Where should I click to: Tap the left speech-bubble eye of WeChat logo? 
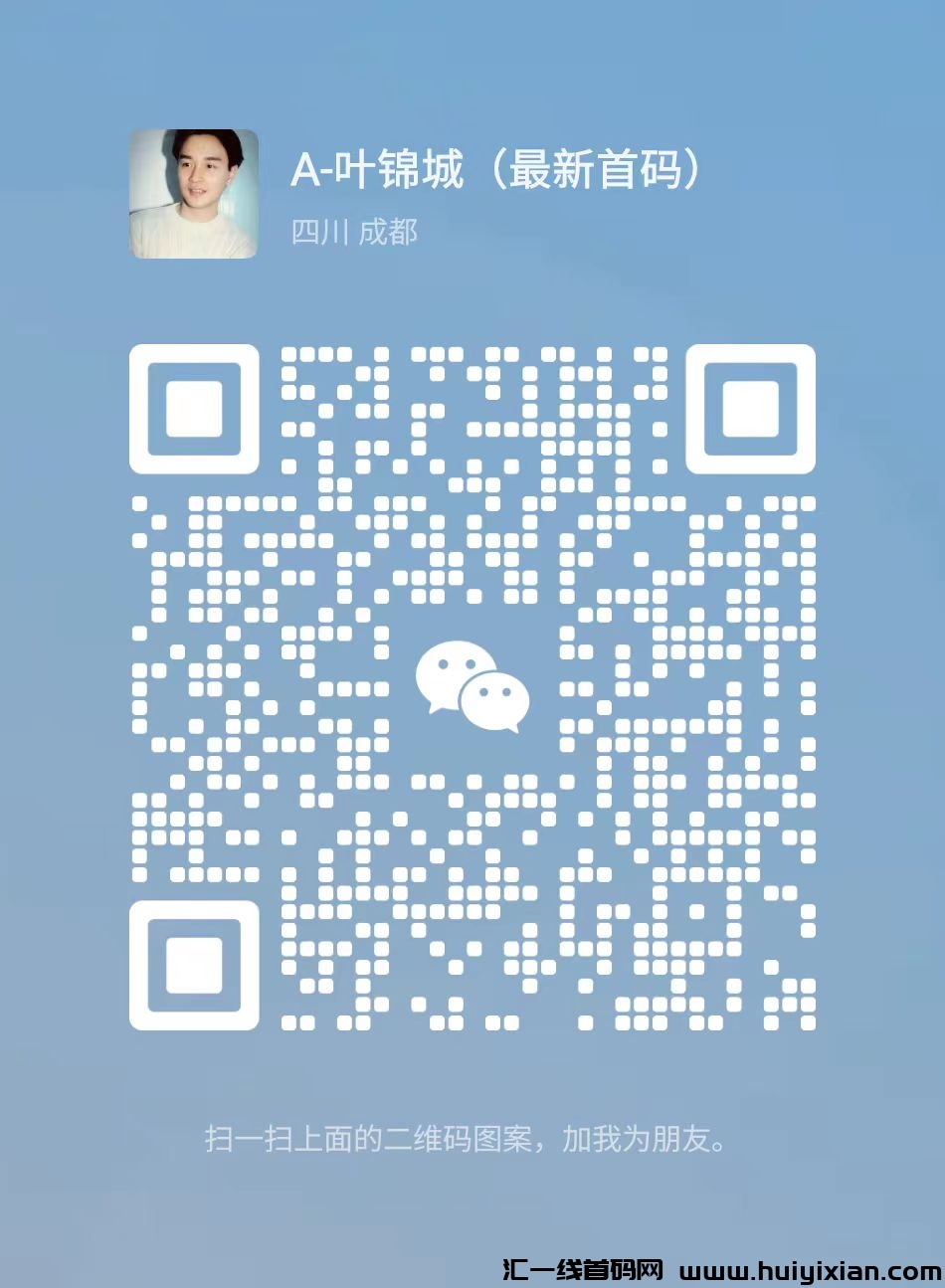[442, 663]
